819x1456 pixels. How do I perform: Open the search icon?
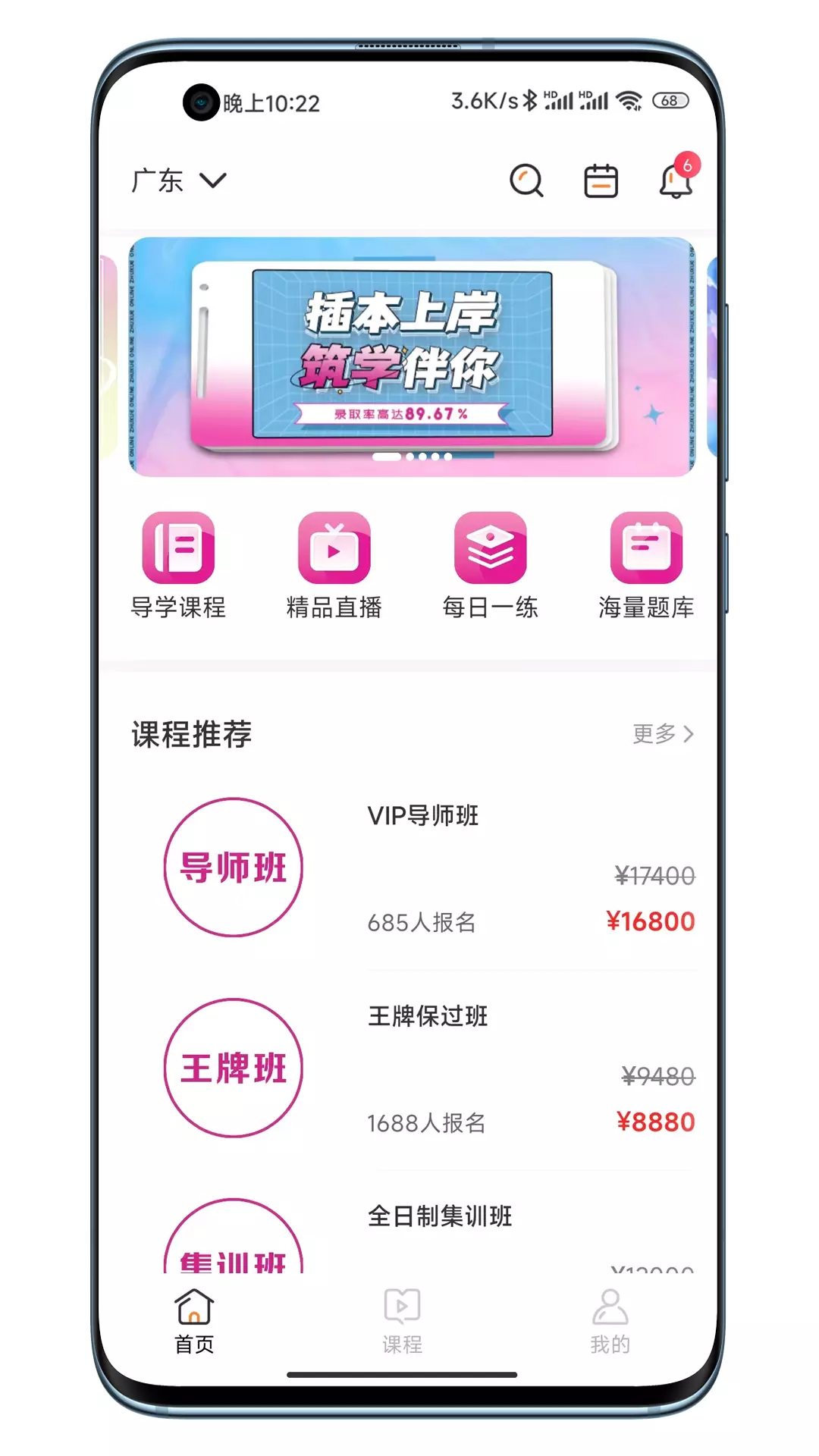[x=526, y=181]
